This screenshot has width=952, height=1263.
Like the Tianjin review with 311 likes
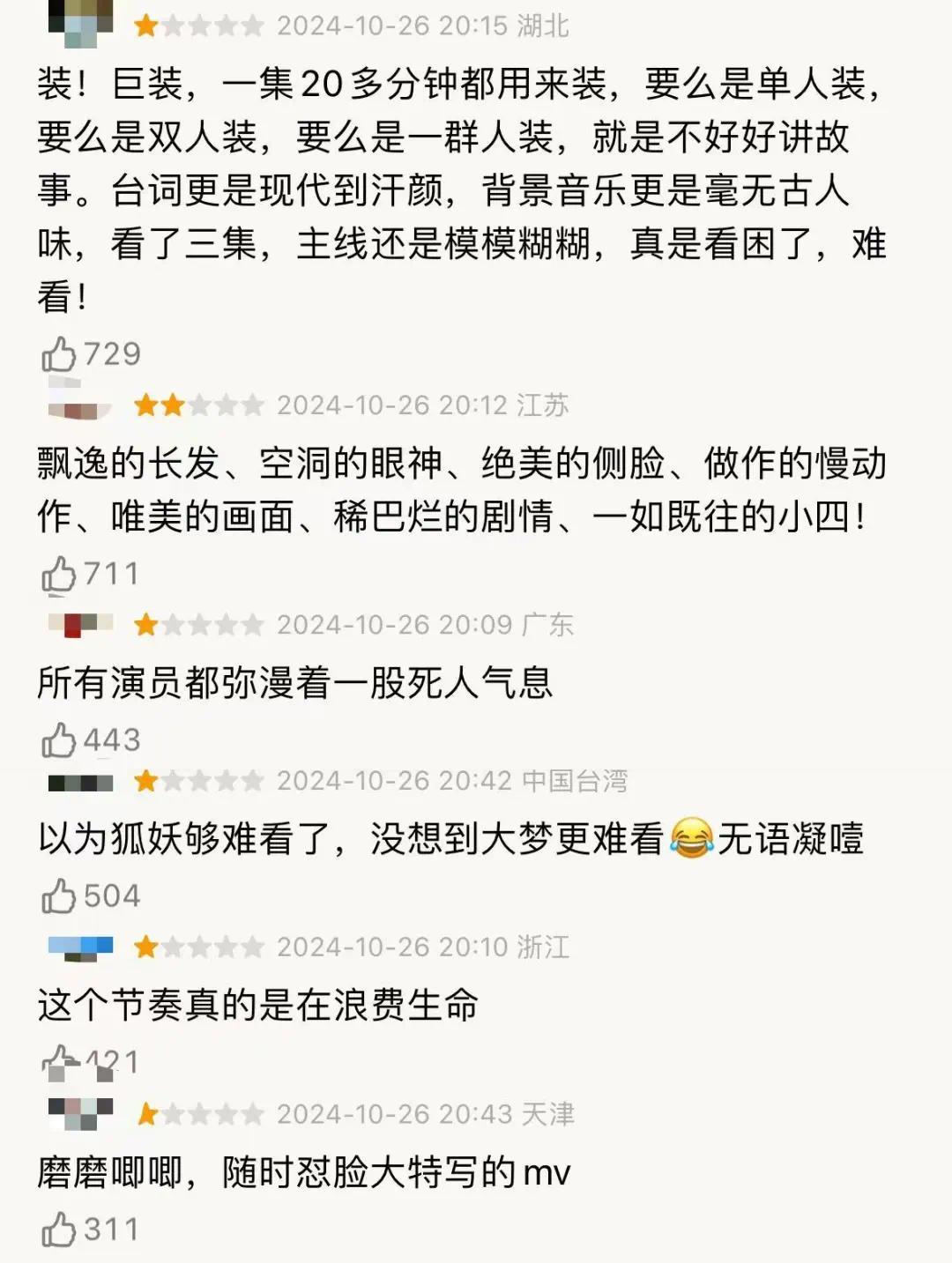coord(58,1230)
